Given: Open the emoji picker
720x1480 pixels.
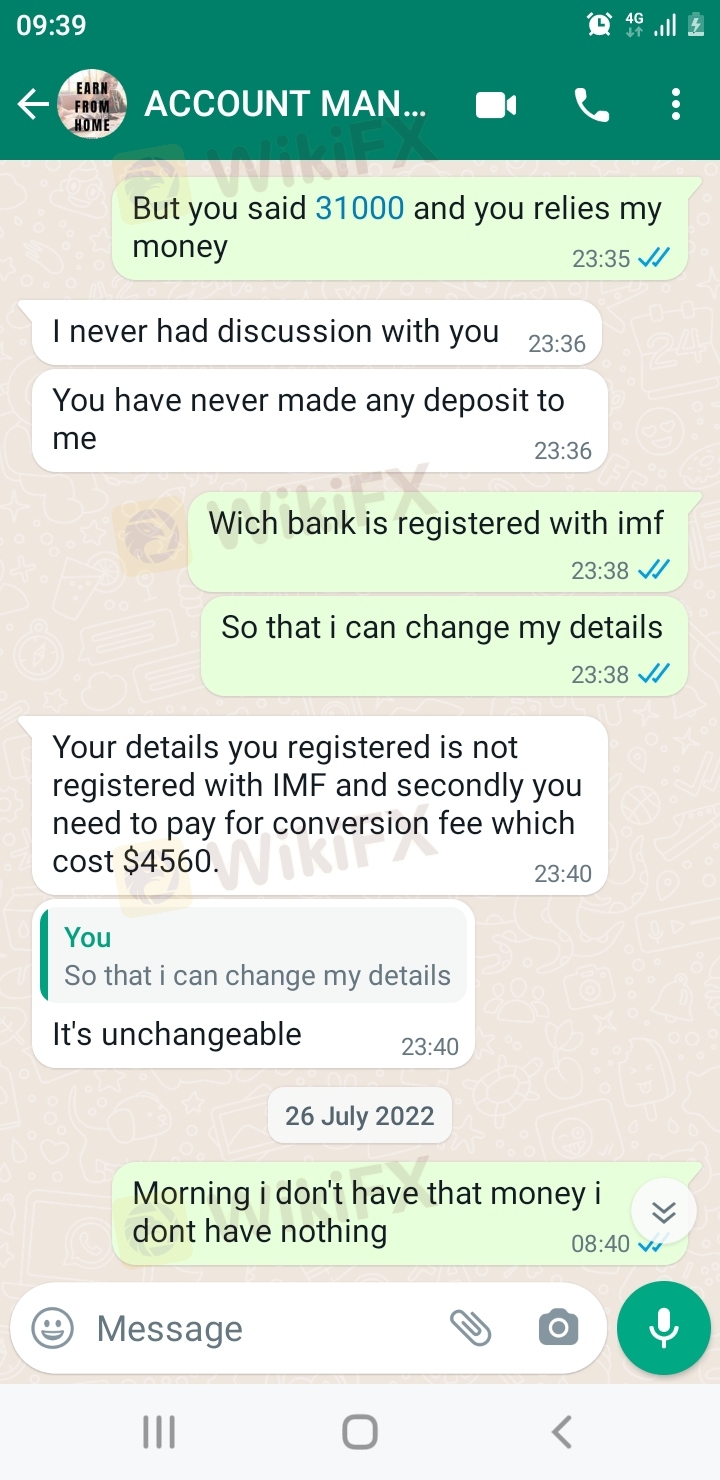Looking at the screenshot, I should (52, 1328).
